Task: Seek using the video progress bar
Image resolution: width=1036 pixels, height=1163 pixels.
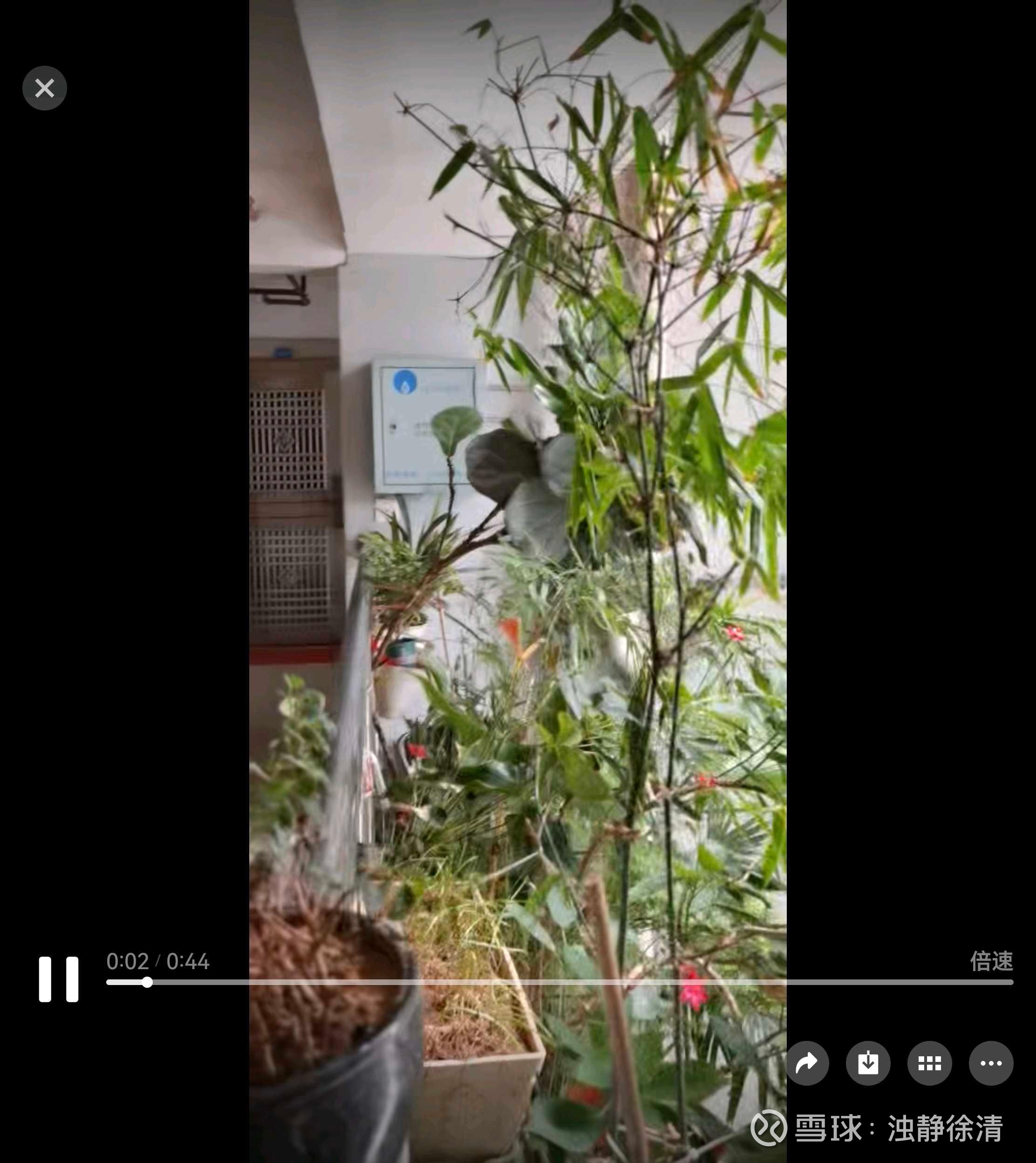Action: 559,982
